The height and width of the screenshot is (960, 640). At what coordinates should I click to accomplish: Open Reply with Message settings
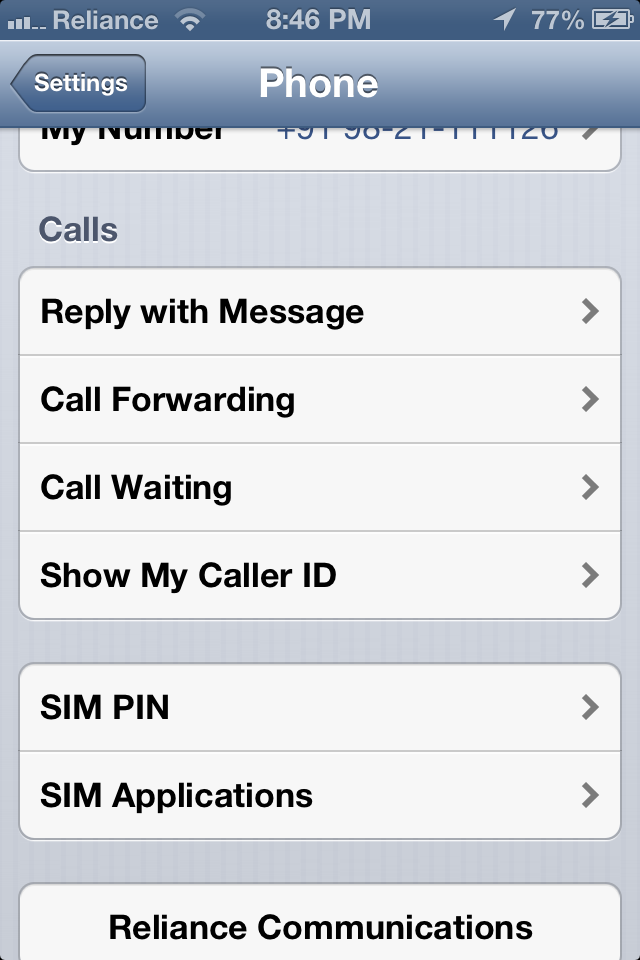[x=320, y=312]
